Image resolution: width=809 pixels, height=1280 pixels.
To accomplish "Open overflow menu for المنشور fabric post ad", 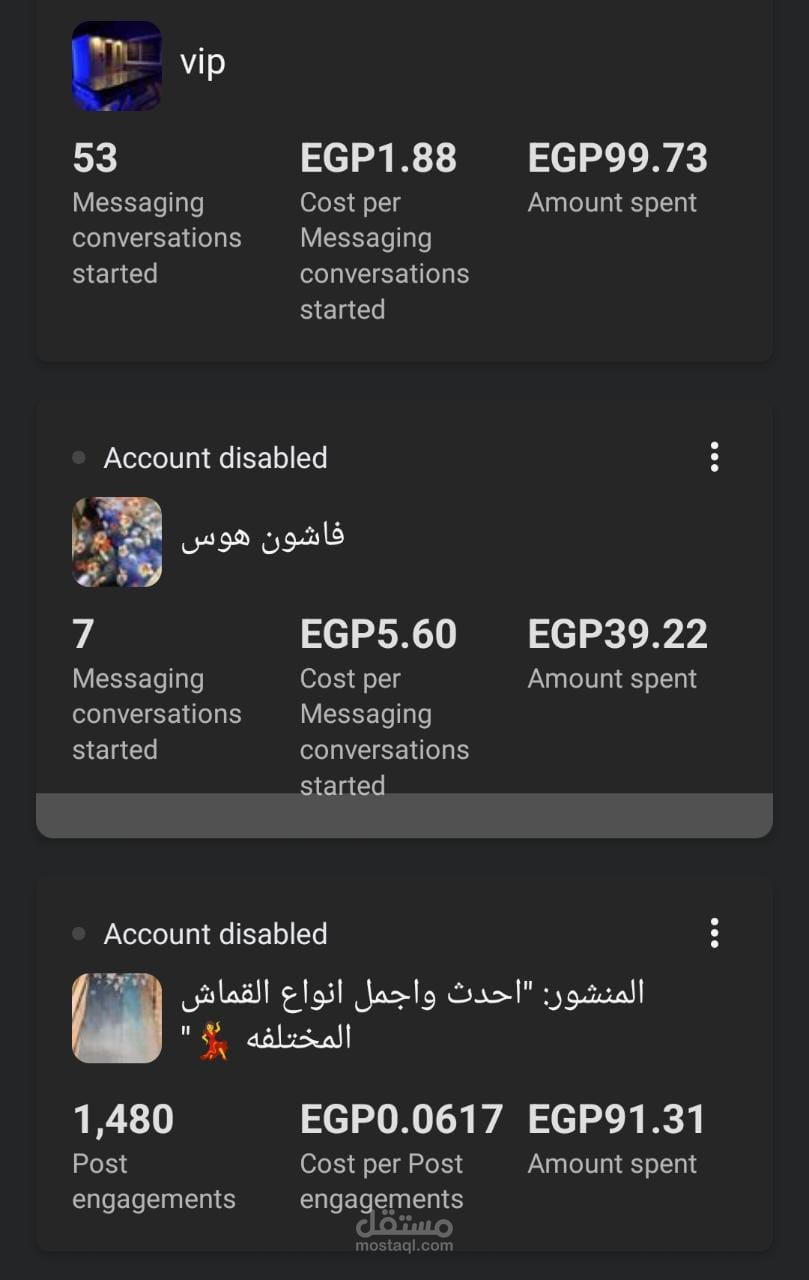I will 714,933.
